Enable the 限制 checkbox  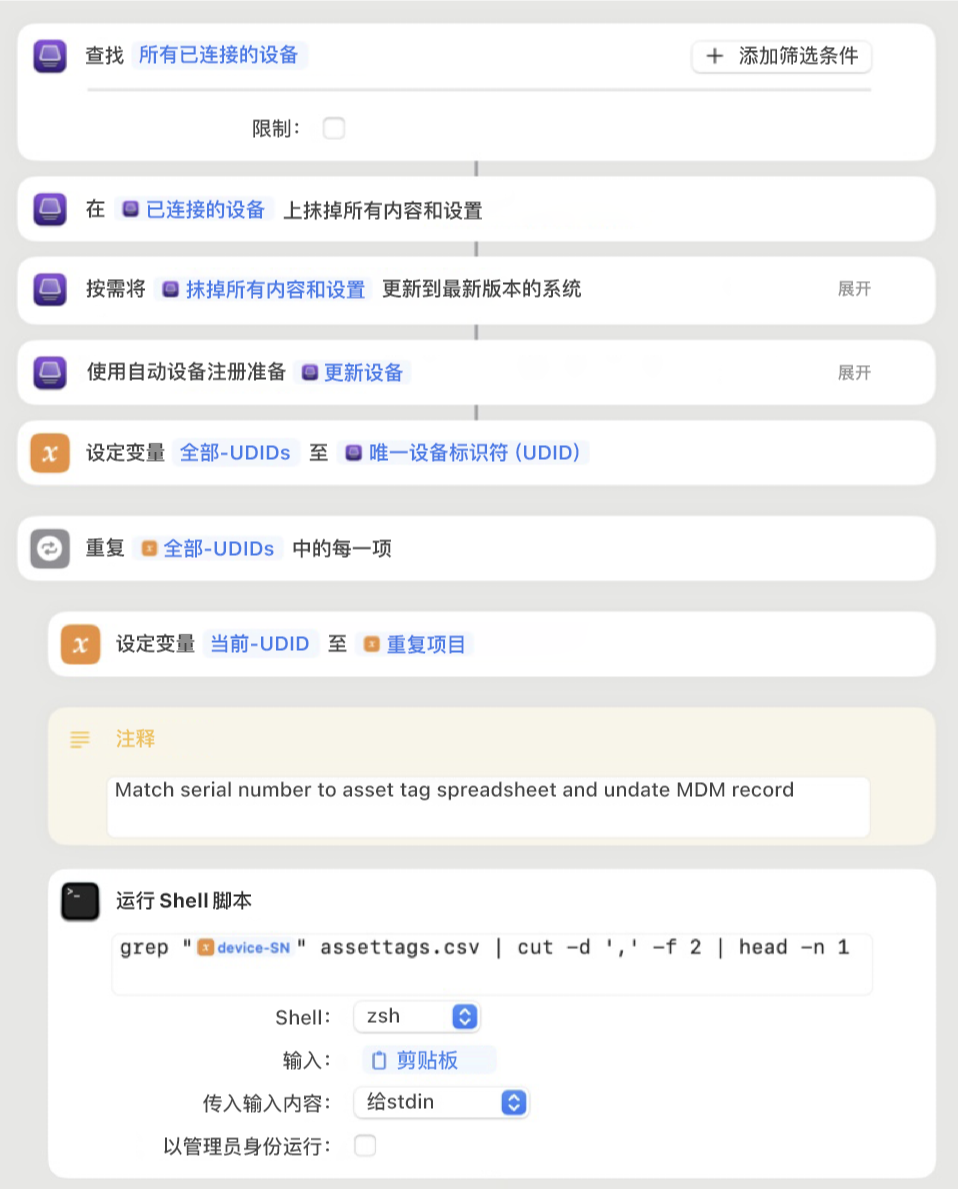[334, 128]
